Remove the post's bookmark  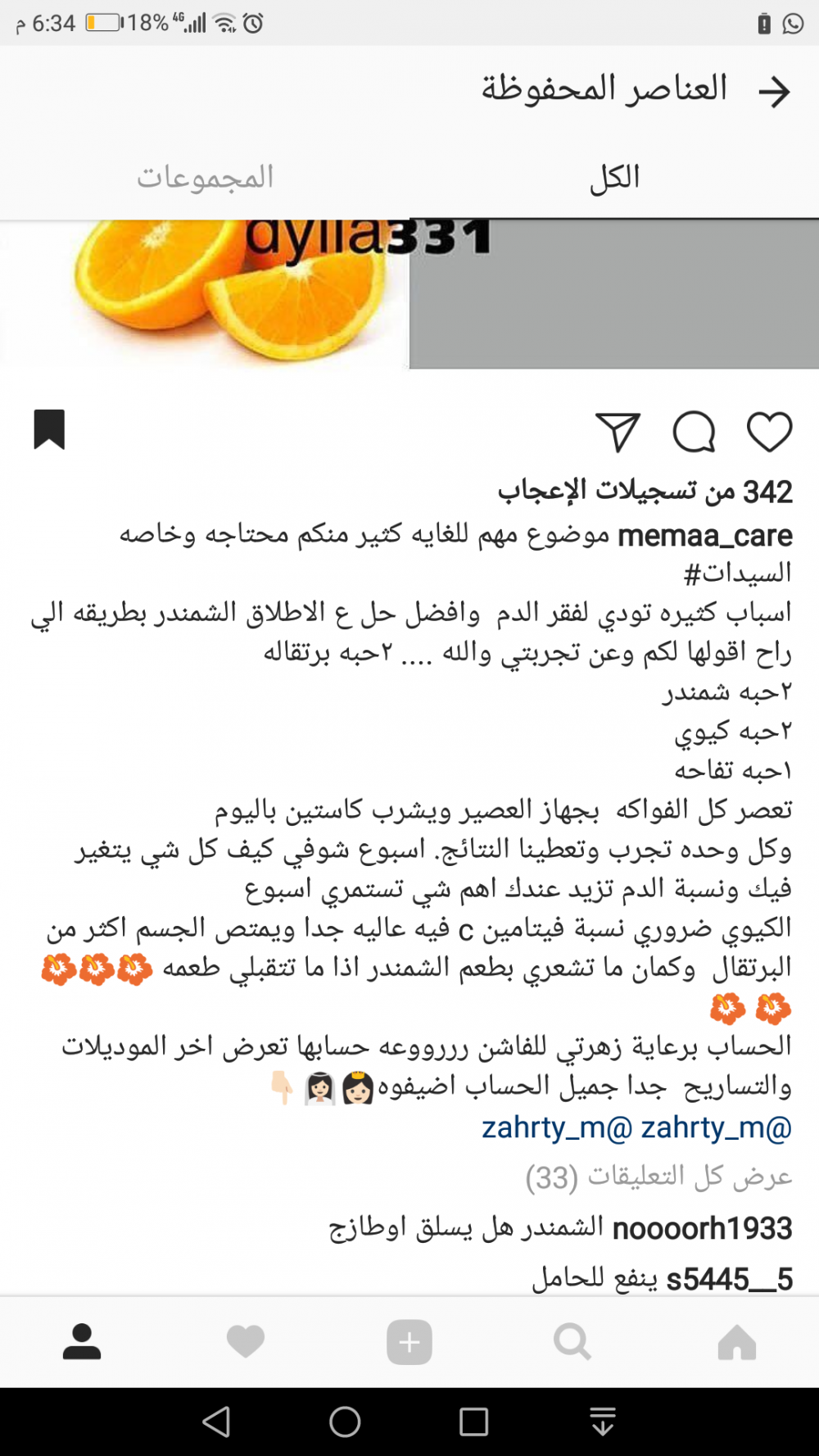click(x=49, y=429)
